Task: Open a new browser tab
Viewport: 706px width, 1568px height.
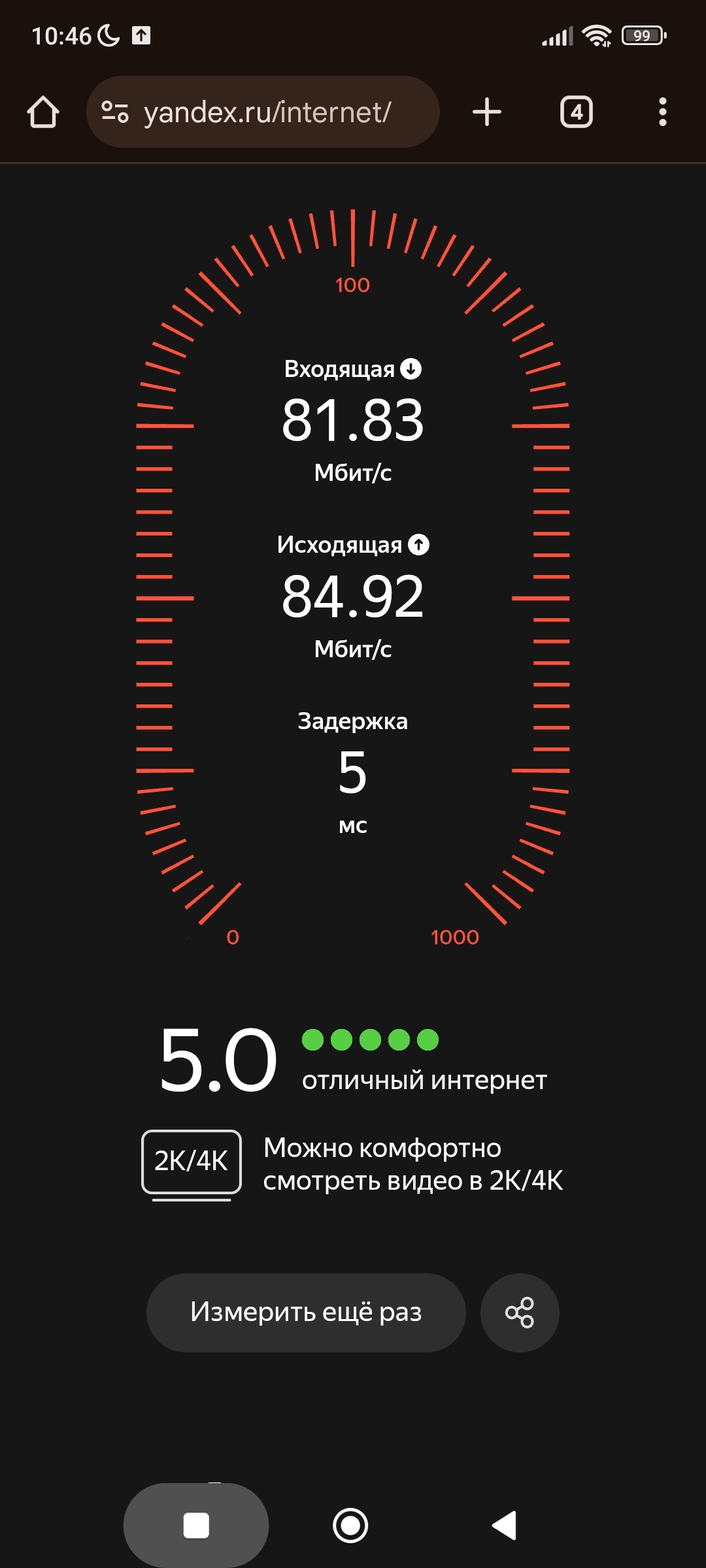Action: tap(487, 112)
